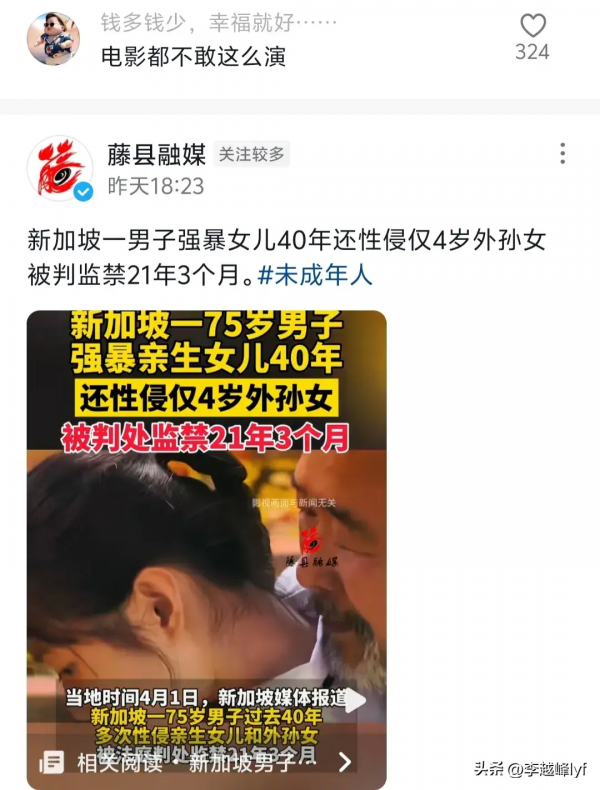The image size is (600, 790).
Task: Tap the 藤县融媒 account name
Action: (x=156, y=154)
